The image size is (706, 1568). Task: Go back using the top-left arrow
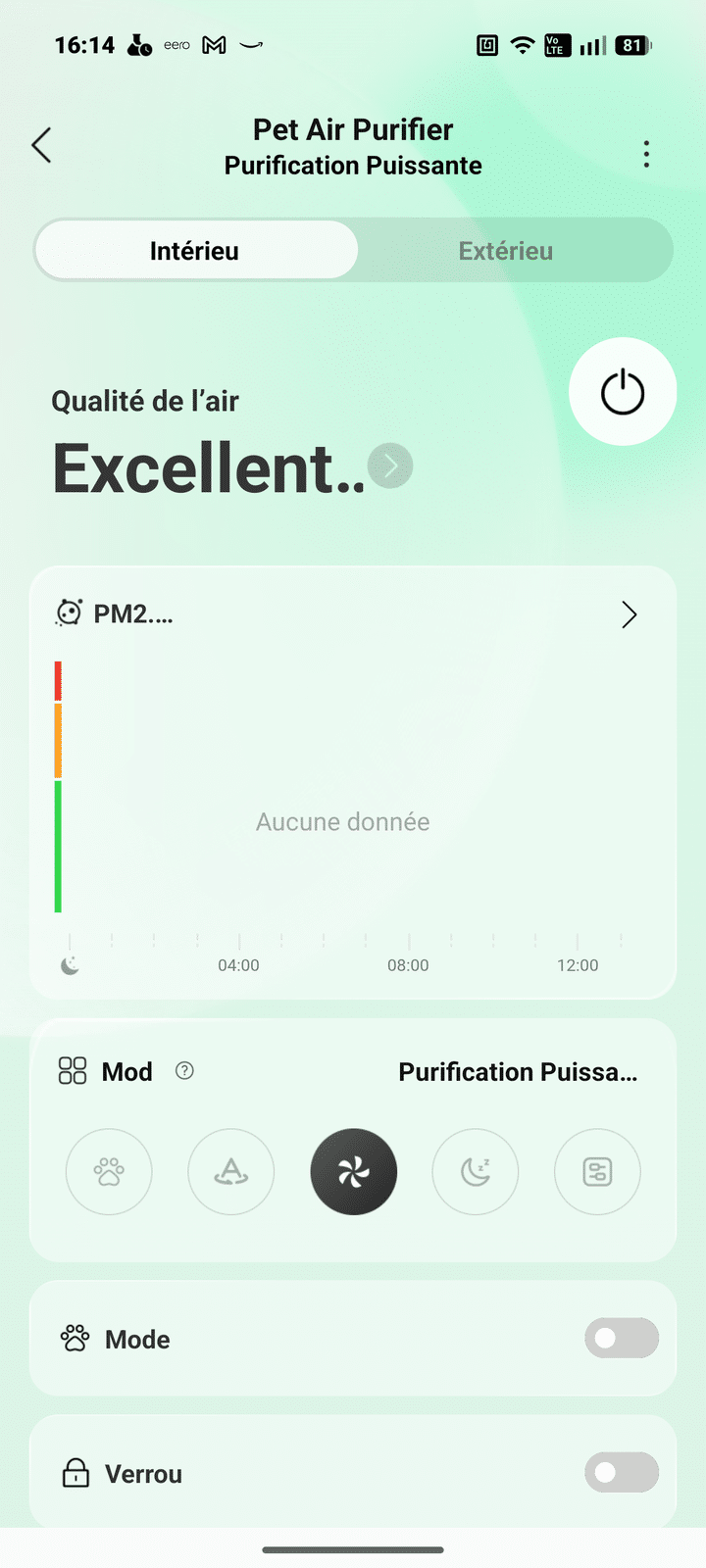point(41,145)
